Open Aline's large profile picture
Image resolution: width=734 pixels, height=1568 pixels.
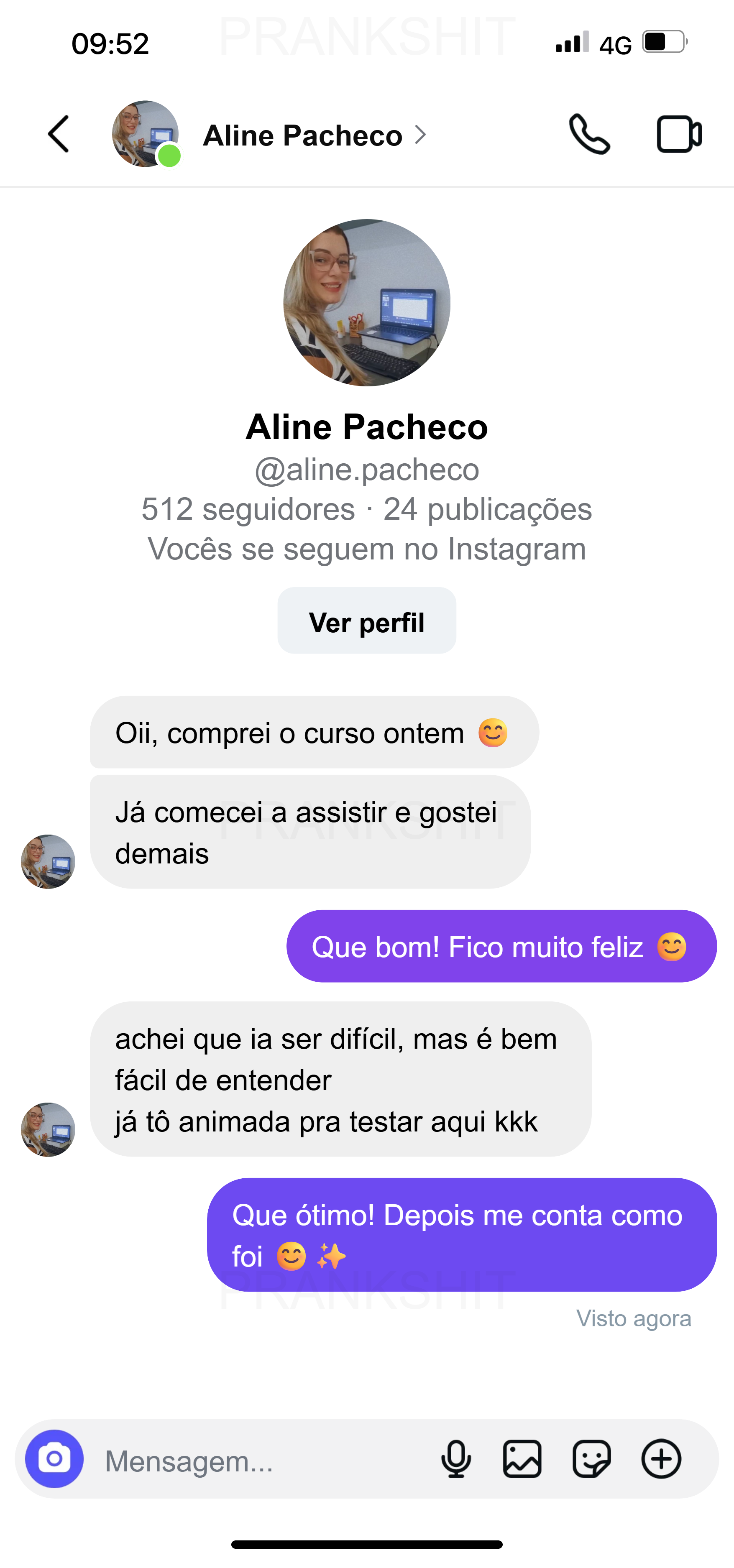(x=366, y=303)
